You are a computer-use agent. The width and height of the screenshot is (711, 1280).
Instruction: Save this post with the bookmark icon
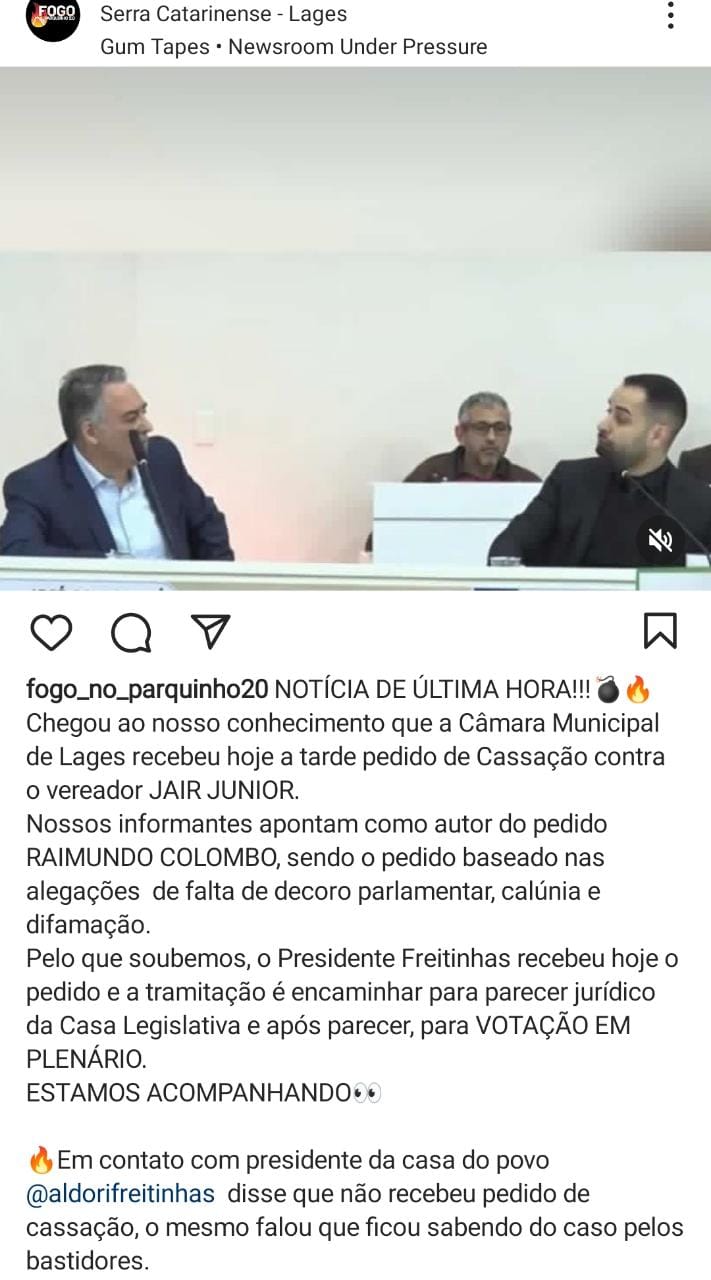click(660, 631)
